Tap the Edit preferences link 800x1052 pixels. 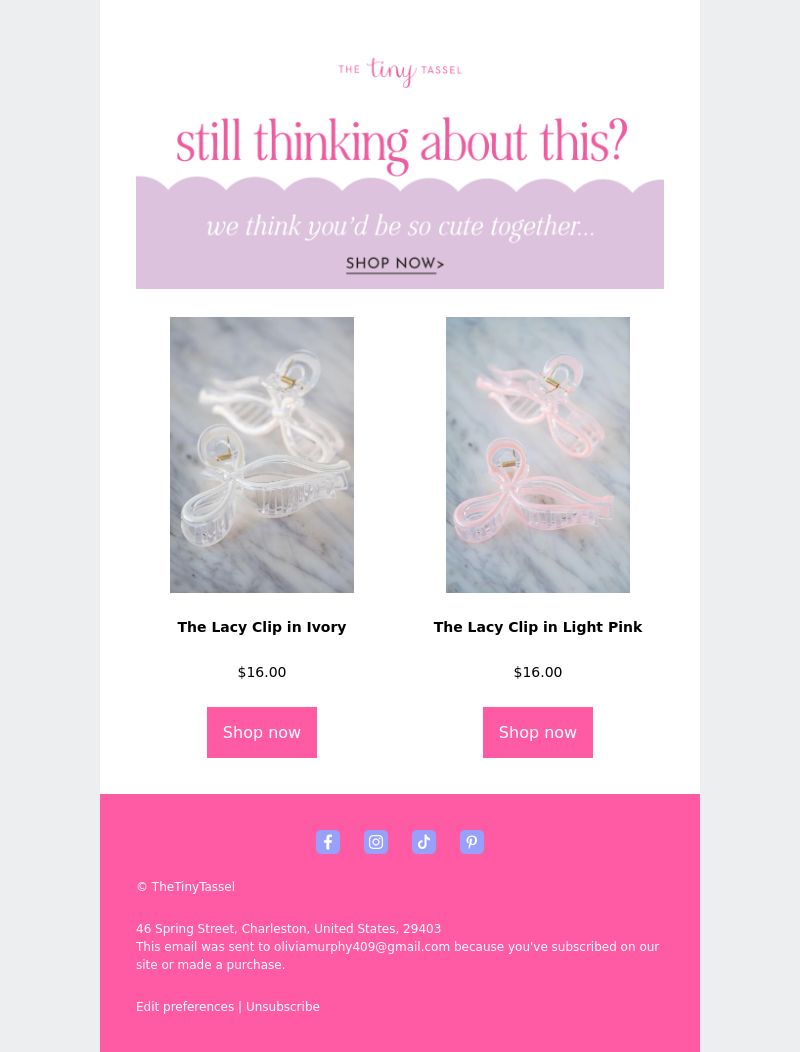pos(185,1007)
